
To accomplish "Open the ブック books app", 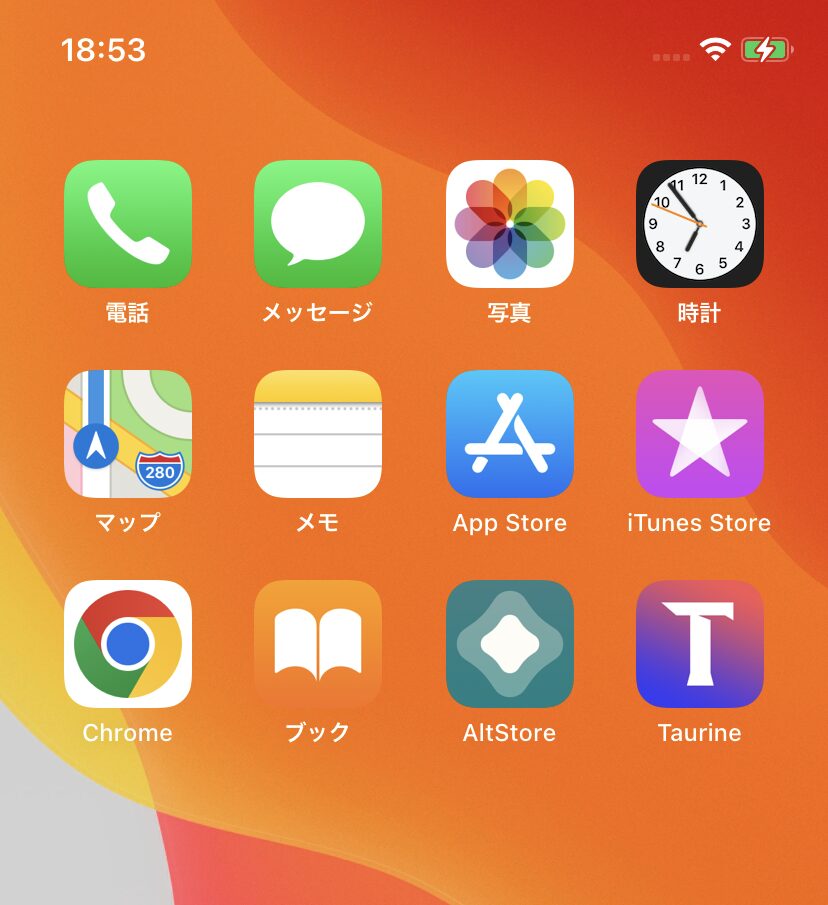I will coord(318,644).
